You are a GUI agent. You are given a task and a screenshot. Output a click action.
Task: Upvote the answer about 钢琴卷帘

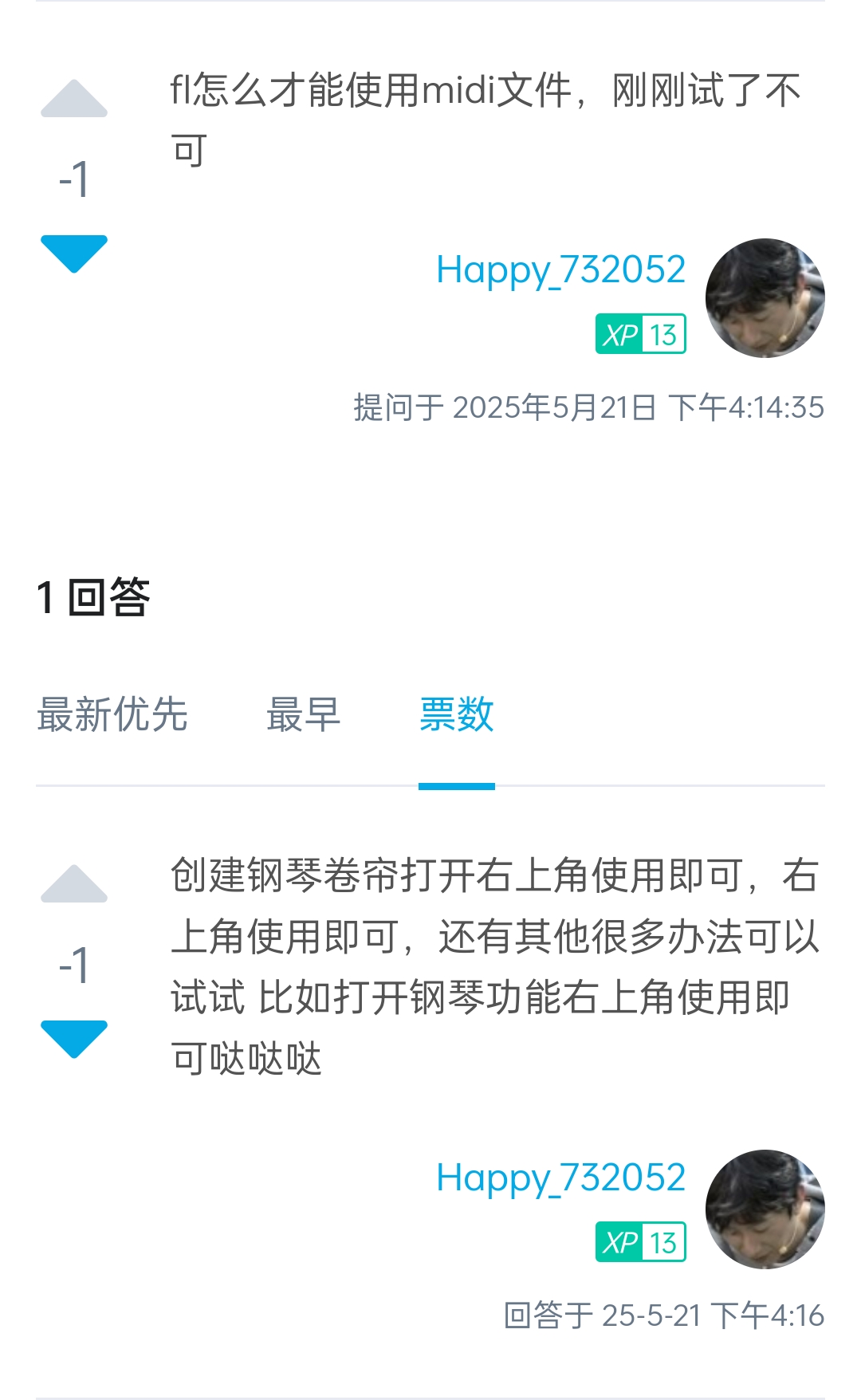coord(73,884)
